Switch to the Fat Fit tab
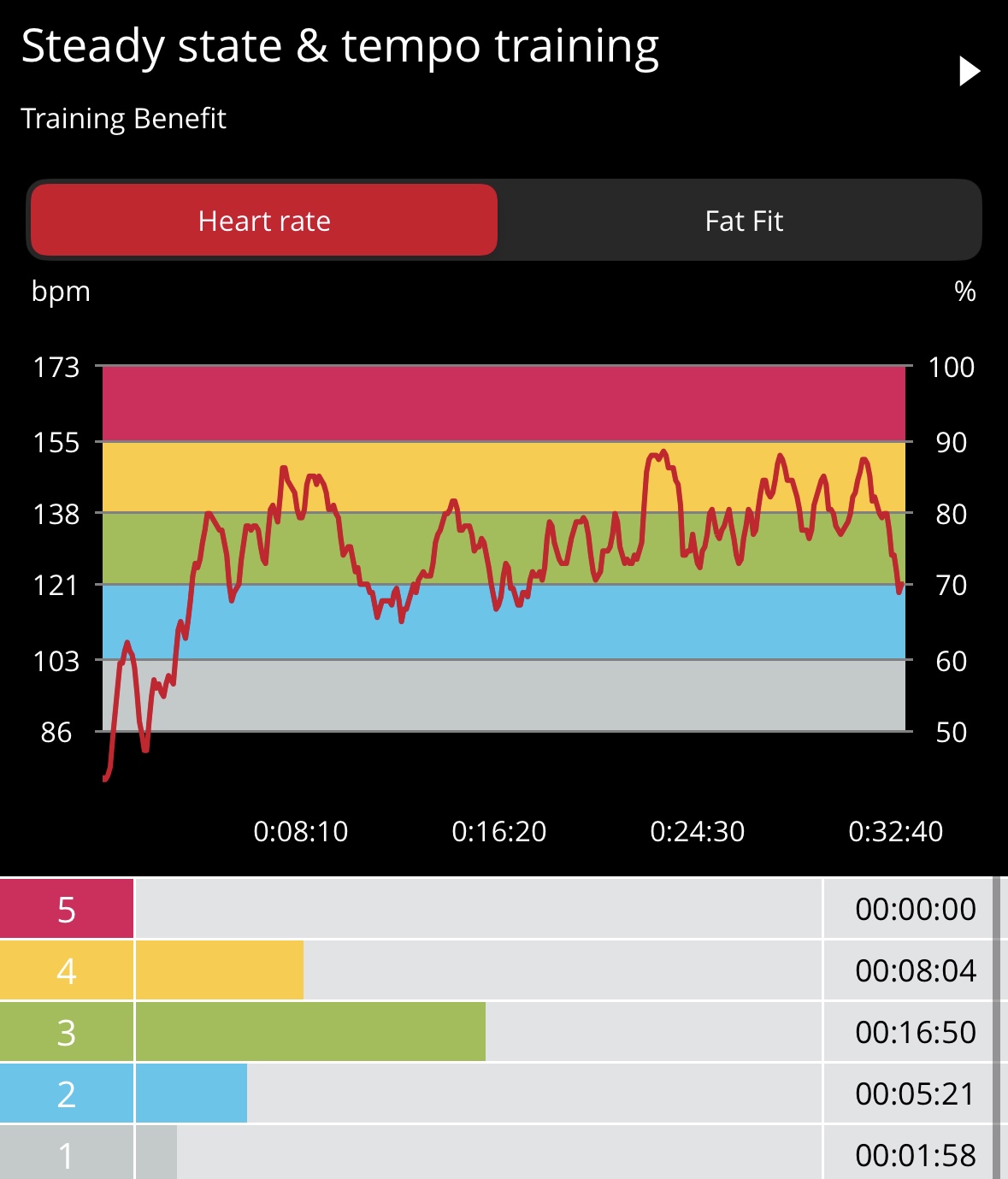 [743, 221]
